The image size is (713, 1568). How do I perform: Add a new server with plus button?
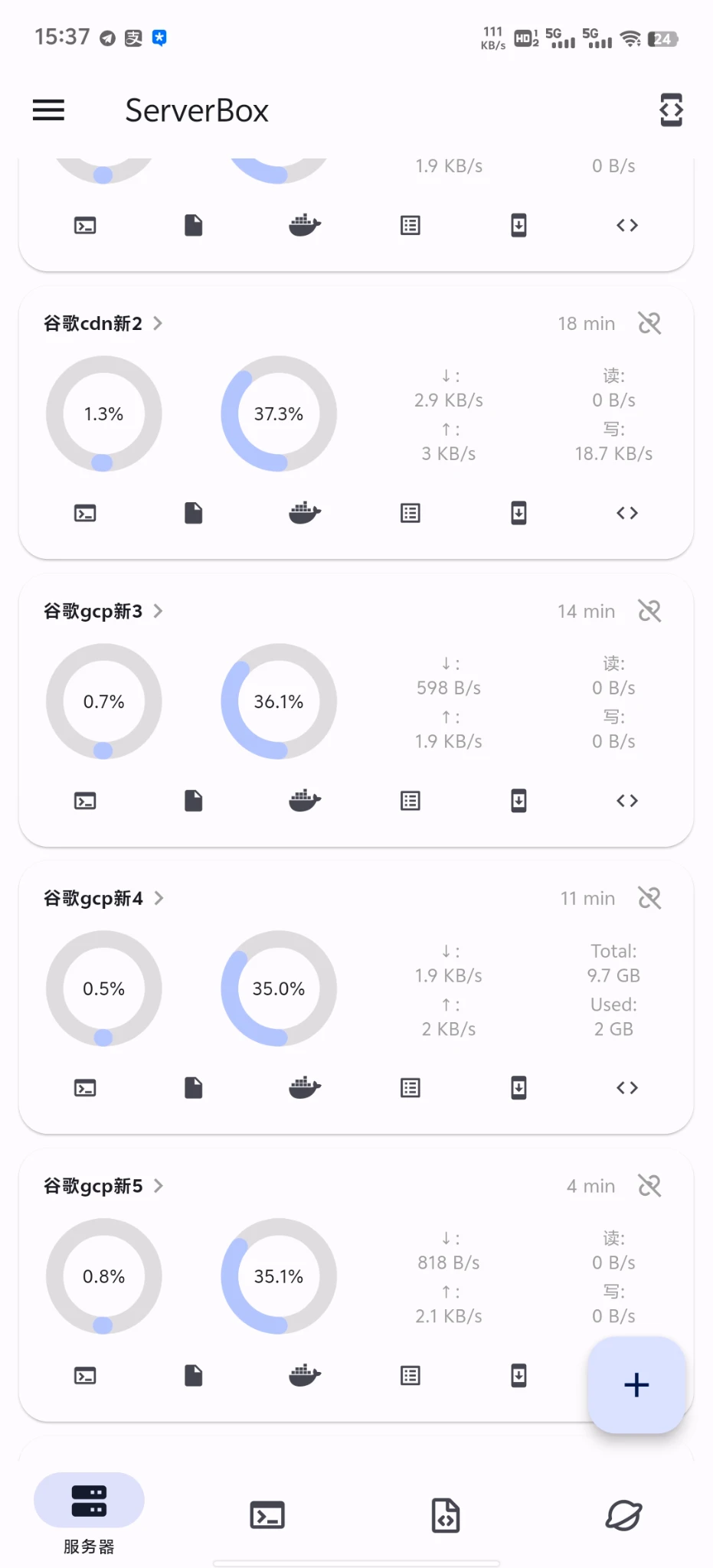click(636, 1384)
